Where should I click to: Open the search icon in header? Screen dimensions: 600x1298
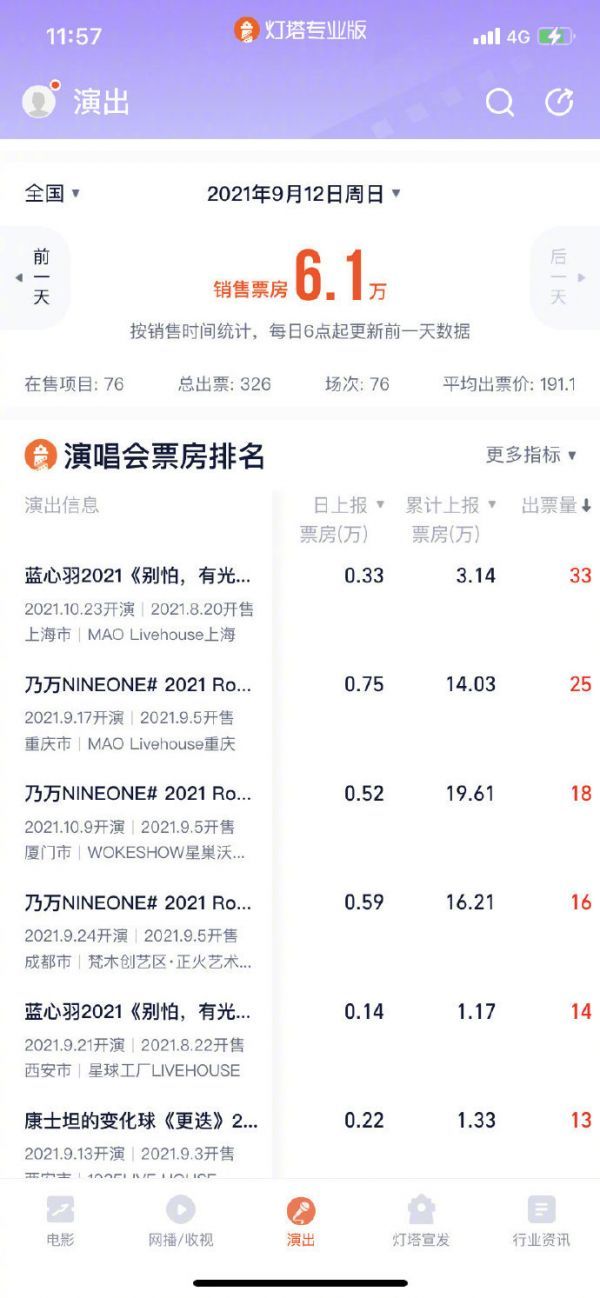click(x=499, y=102)
